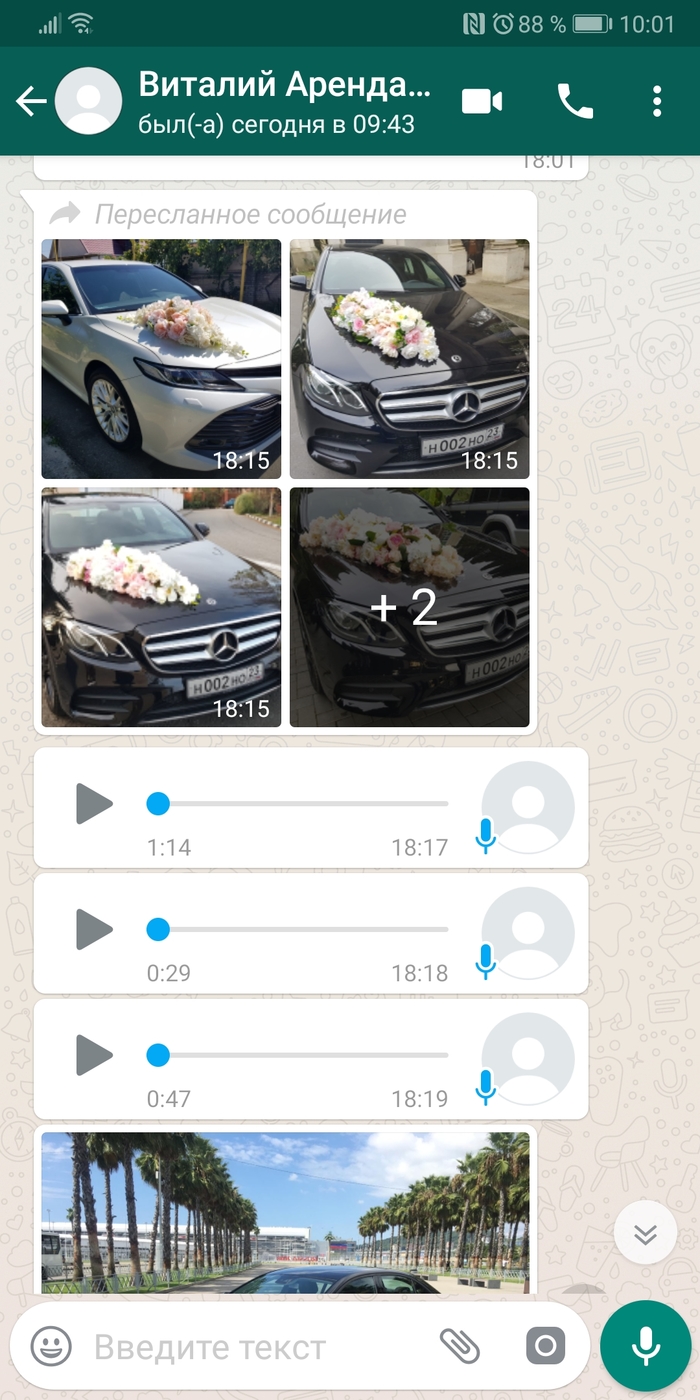
Task: Start a voice call
Action: [575, 101]
